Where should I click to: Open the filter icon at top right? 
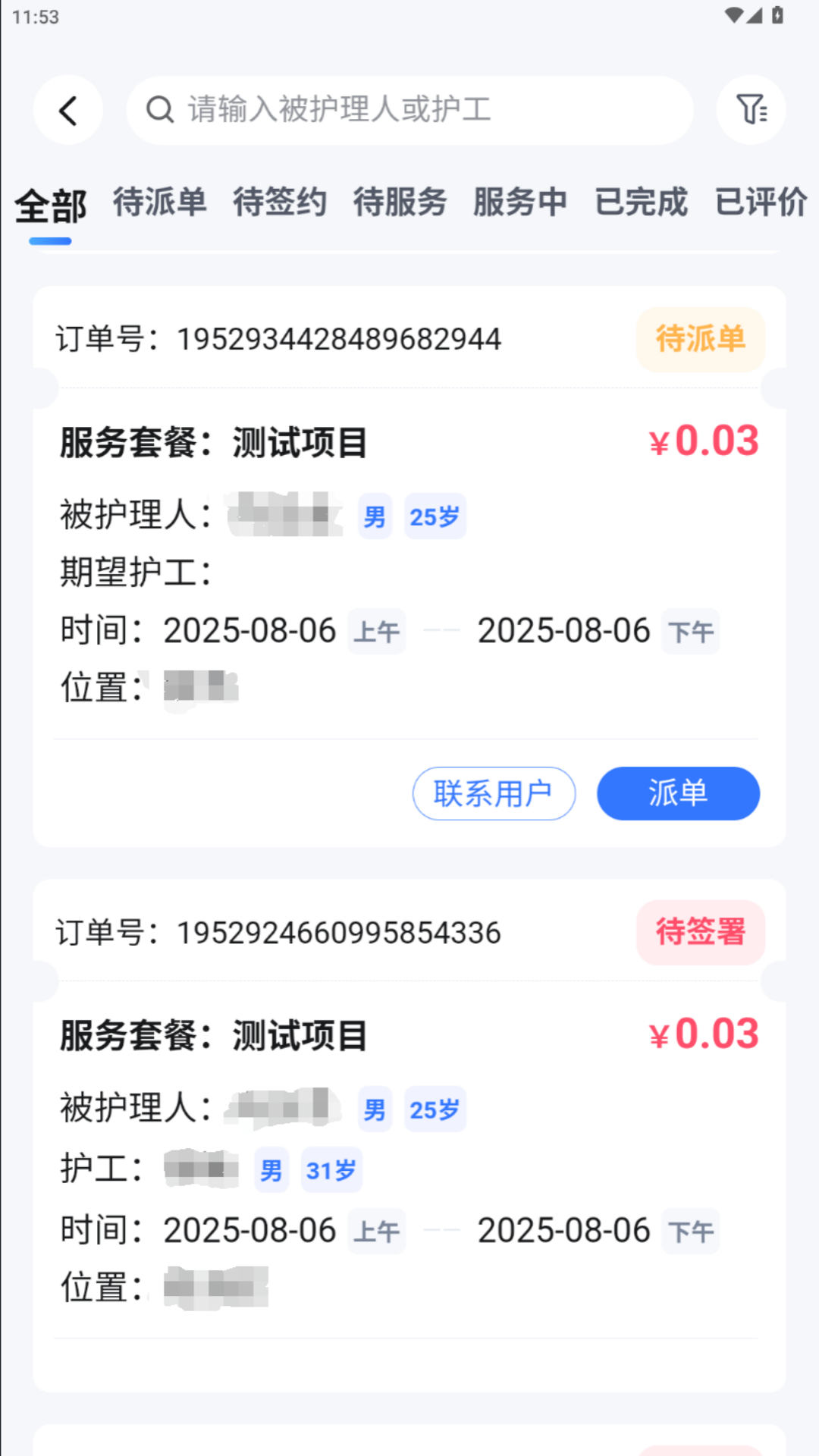[x=750, y=109]
